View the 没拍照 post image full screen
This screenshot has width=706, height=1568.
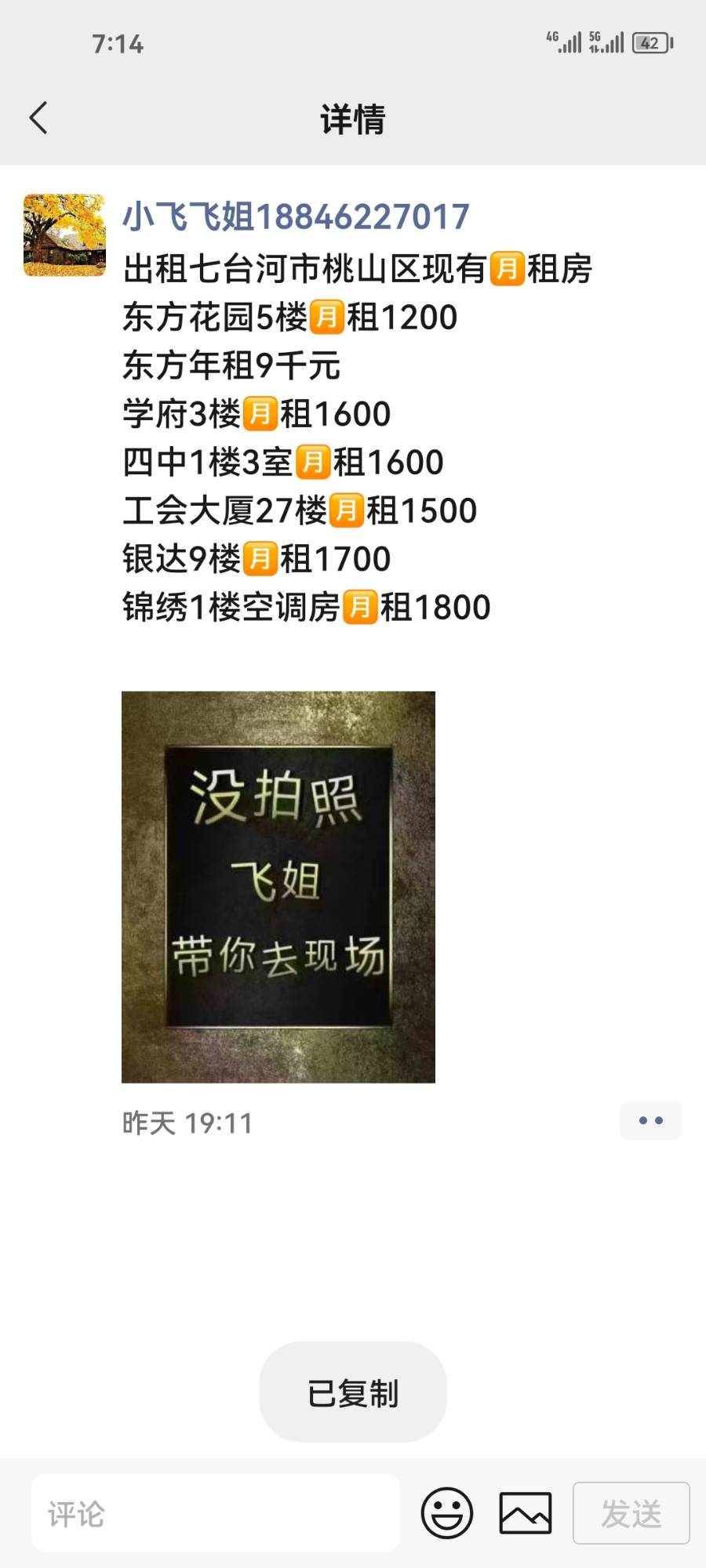(x=278, y=887)
